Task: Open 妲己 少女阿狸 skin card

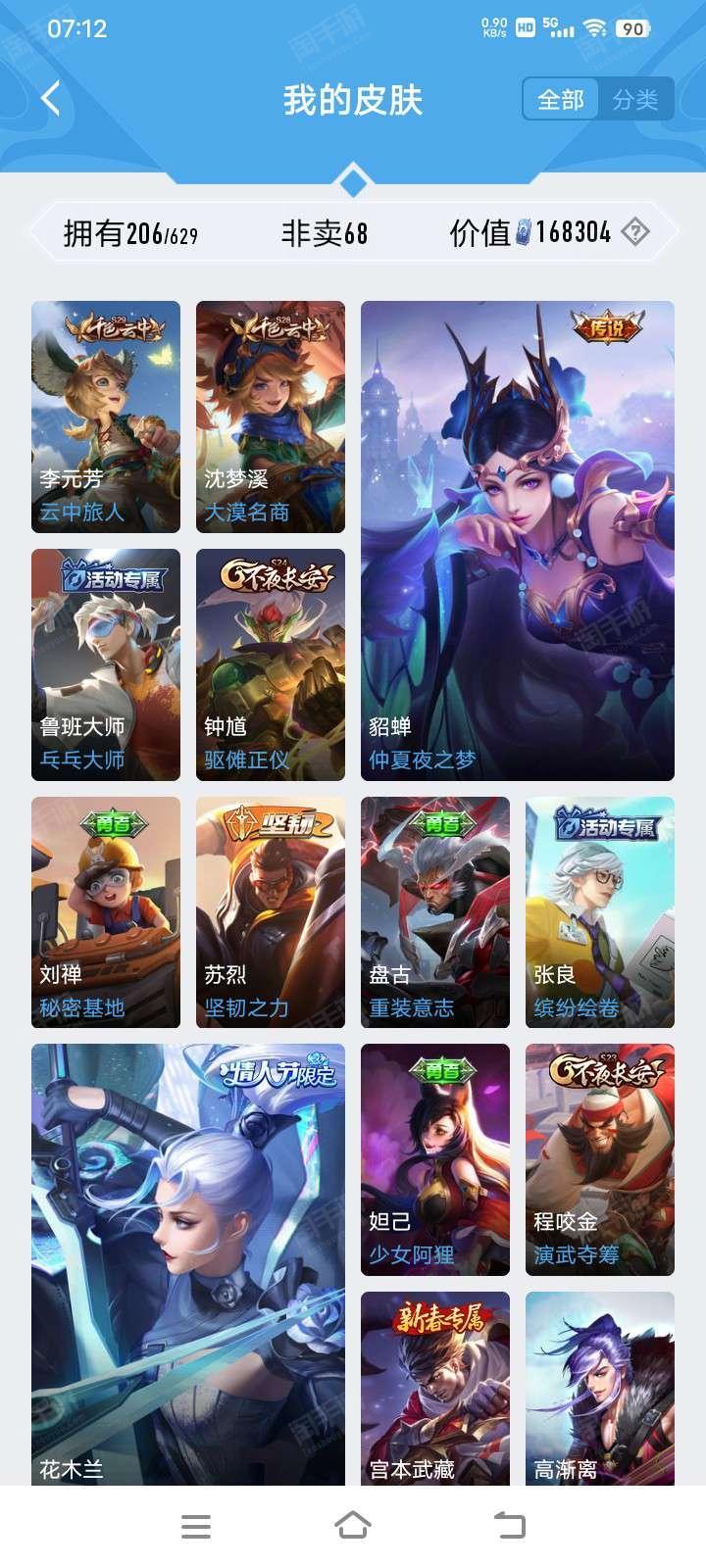Action: [x=435, y=1159]
